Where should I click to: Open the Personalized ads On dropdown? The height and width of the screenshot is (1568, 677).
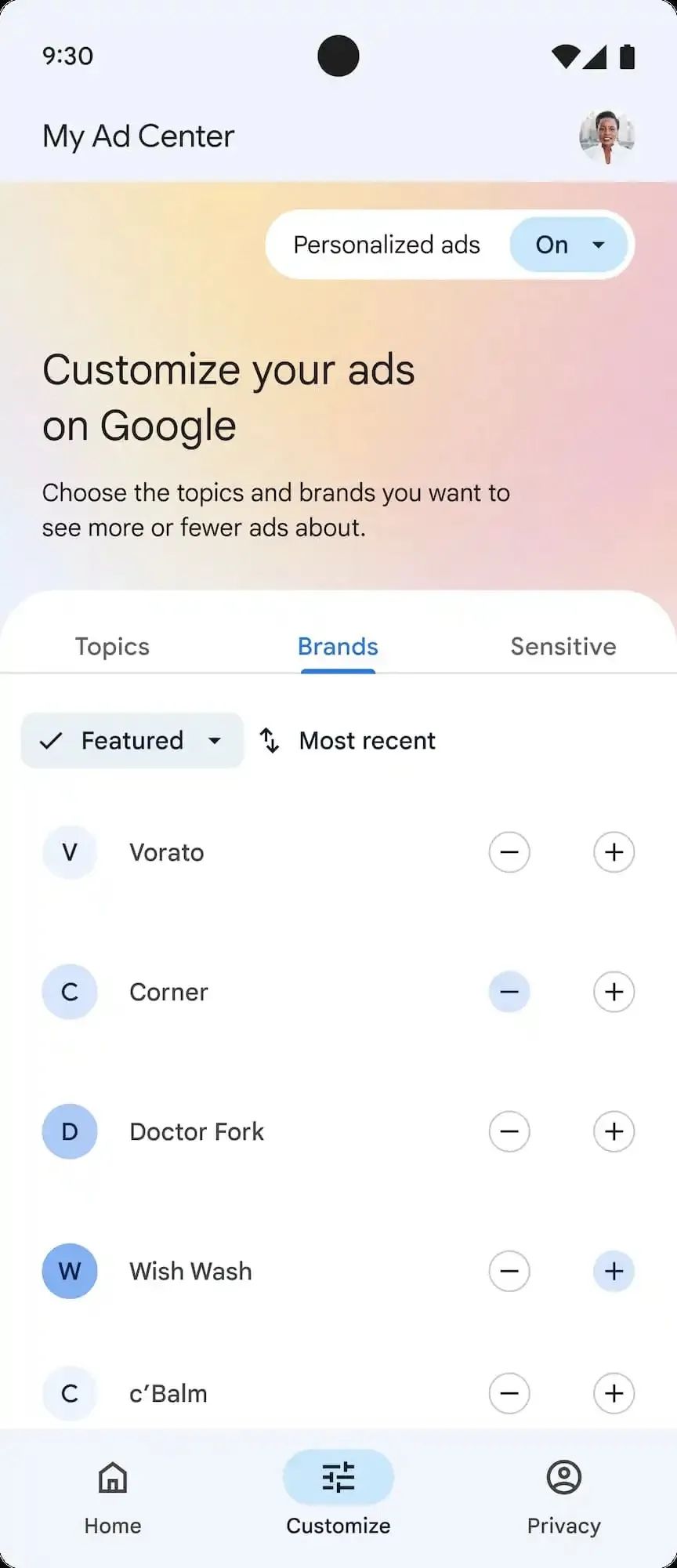point(568,245)
